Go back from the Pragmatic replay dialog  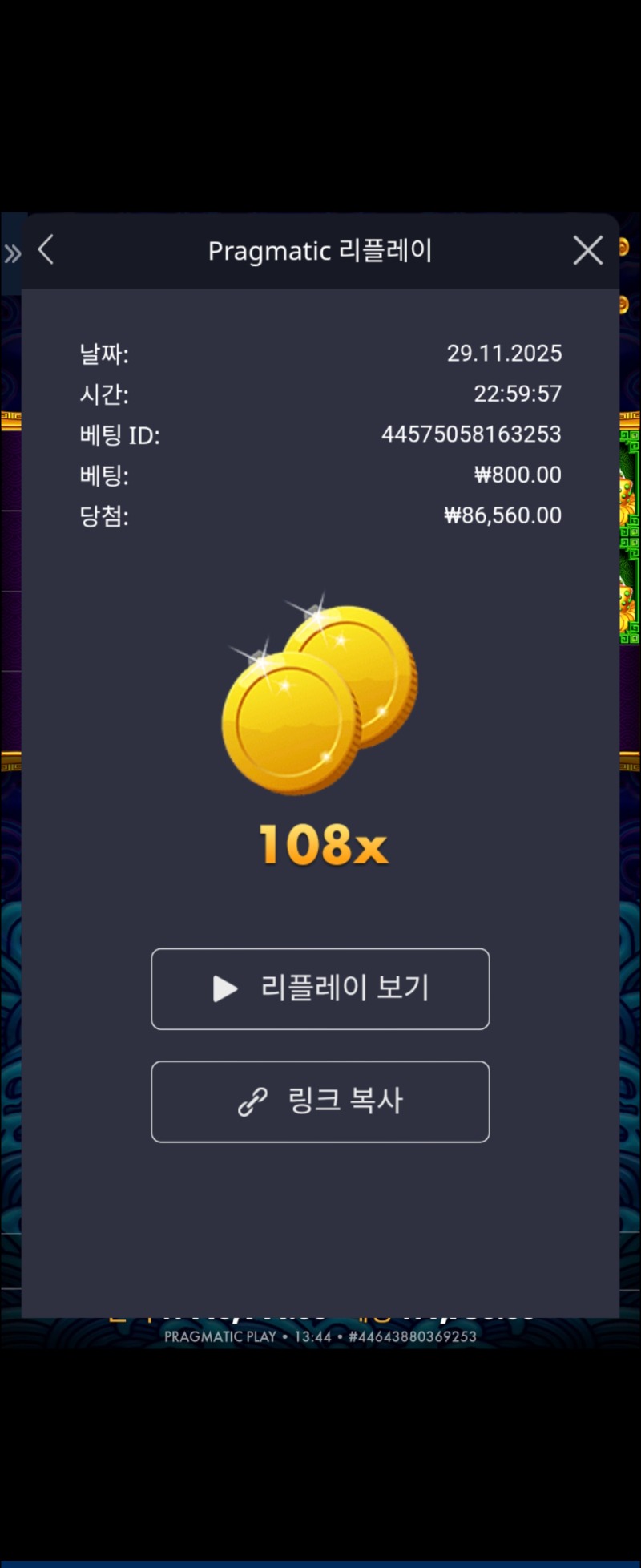tap(46, 250)
